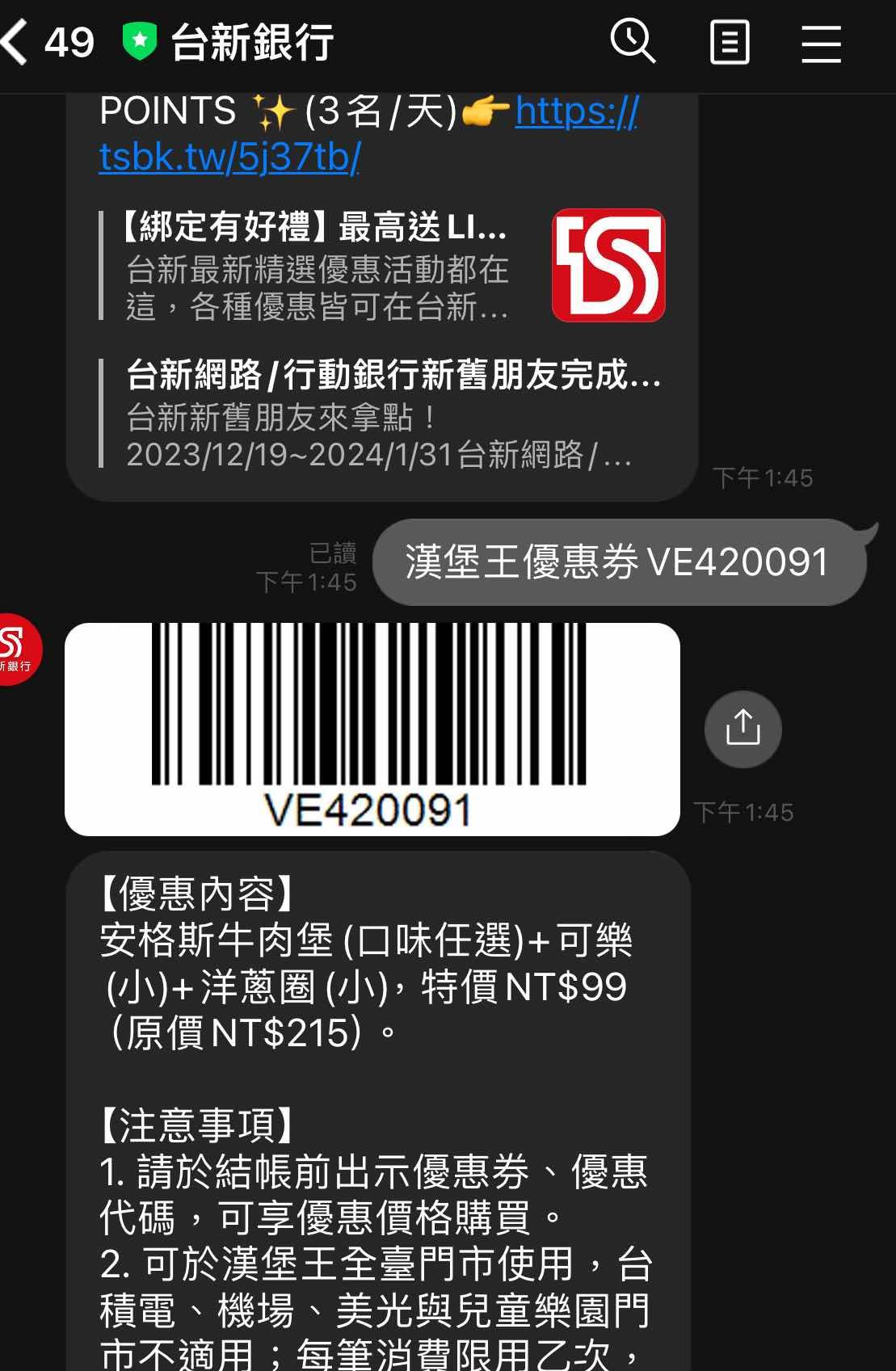Open the tsbk.tw/5j37tb link
Image resolution: width=896 pixels, height=1371 pixels.
click(229, 156)
